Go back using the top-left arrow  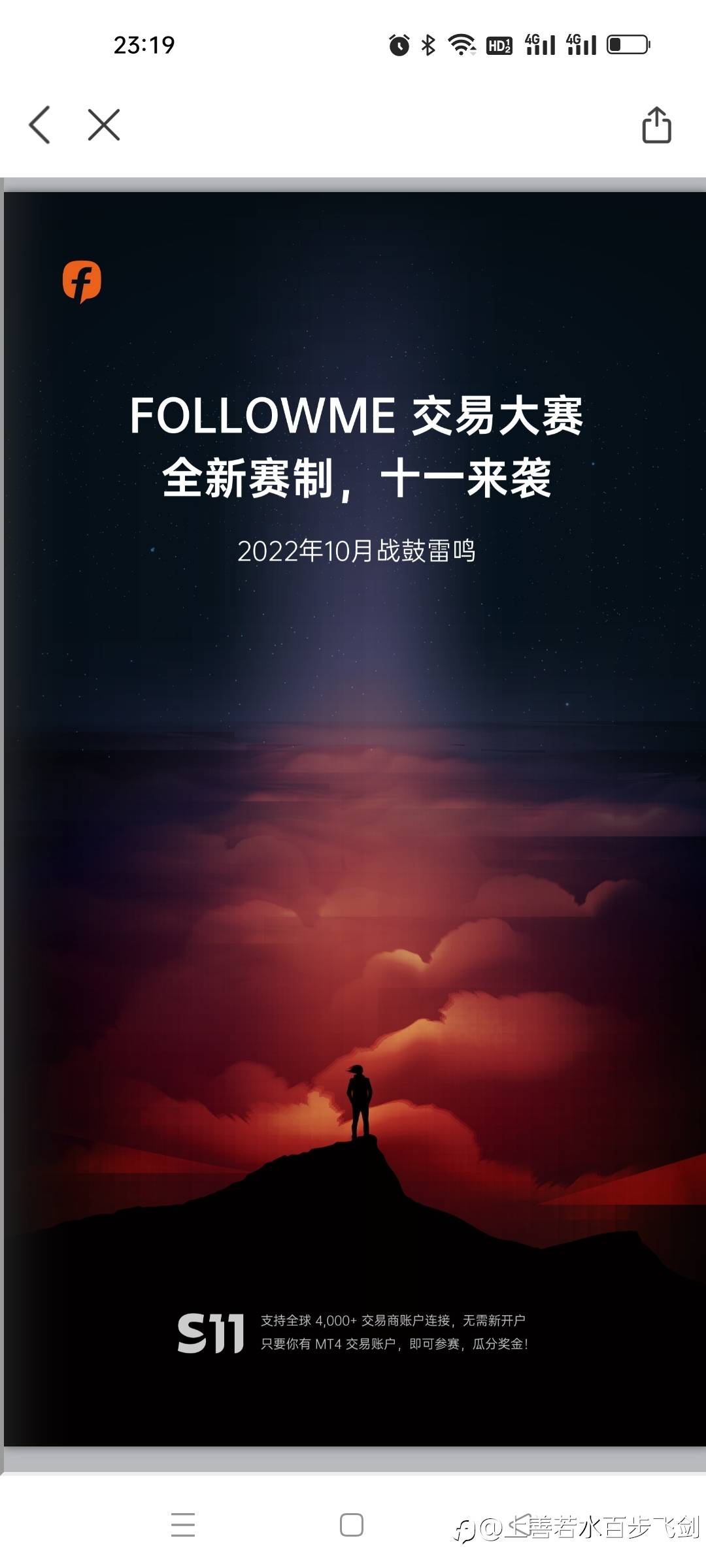40,125
